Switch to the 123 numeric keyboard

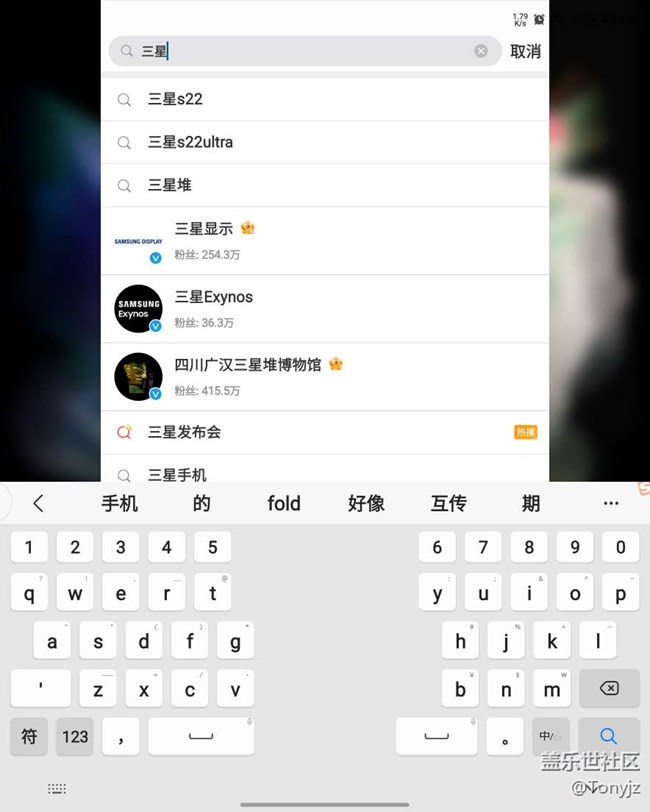point(75,736)
